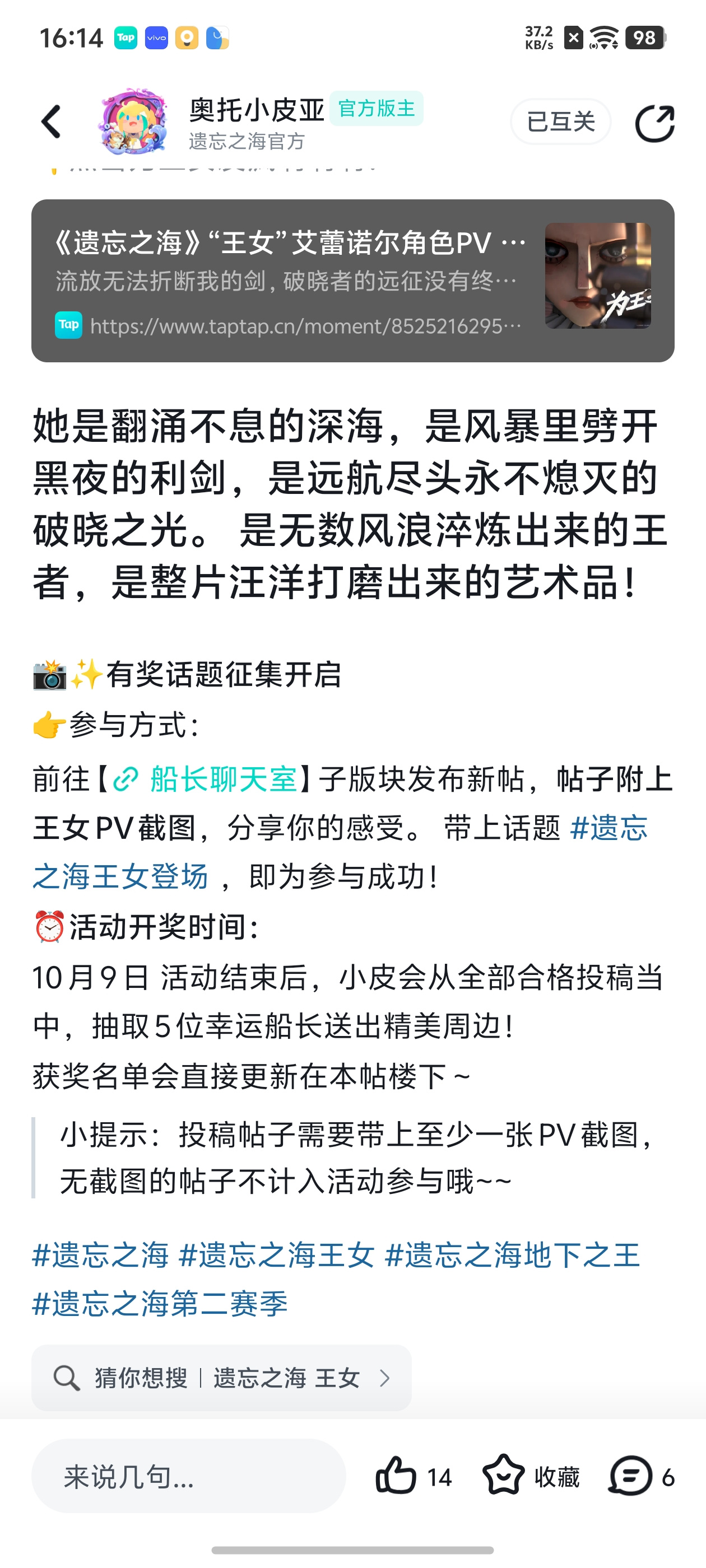The image size is (706, 1568).
Task: Open the 王女艾蕾诺尔角色PV link card
Action: (352, 281)
